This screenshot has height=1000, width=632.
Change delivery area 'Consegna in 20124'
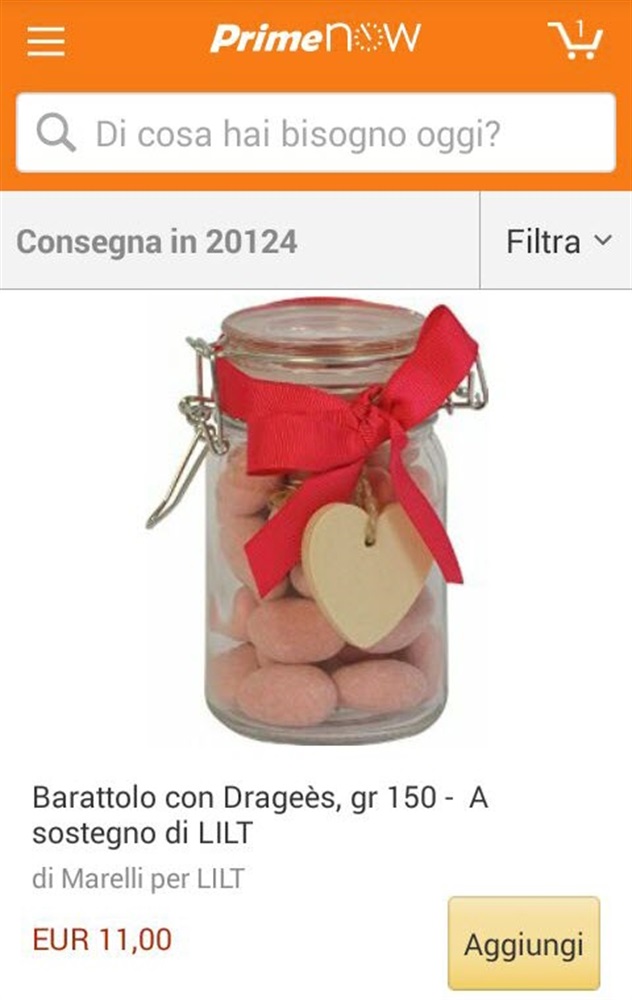click(x=158, y=241)
